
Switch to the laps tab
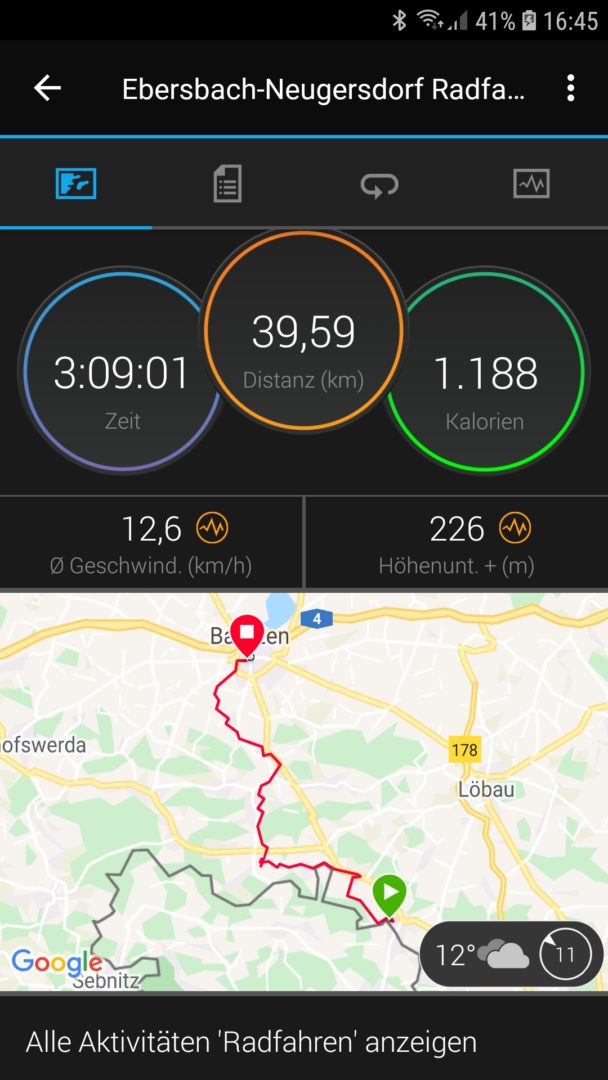[x=380, y=184]
